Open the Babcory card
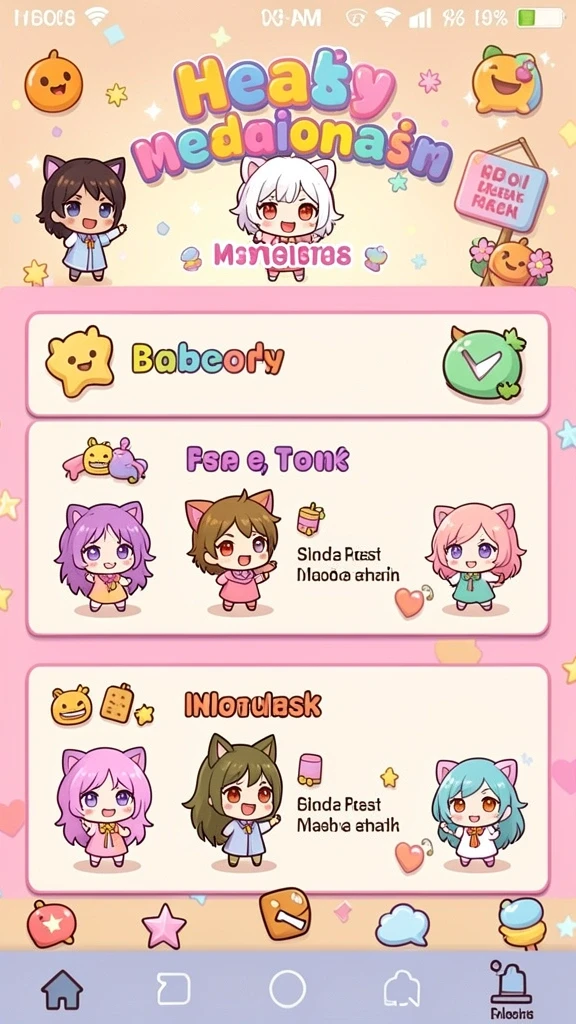 coord(287,364)
